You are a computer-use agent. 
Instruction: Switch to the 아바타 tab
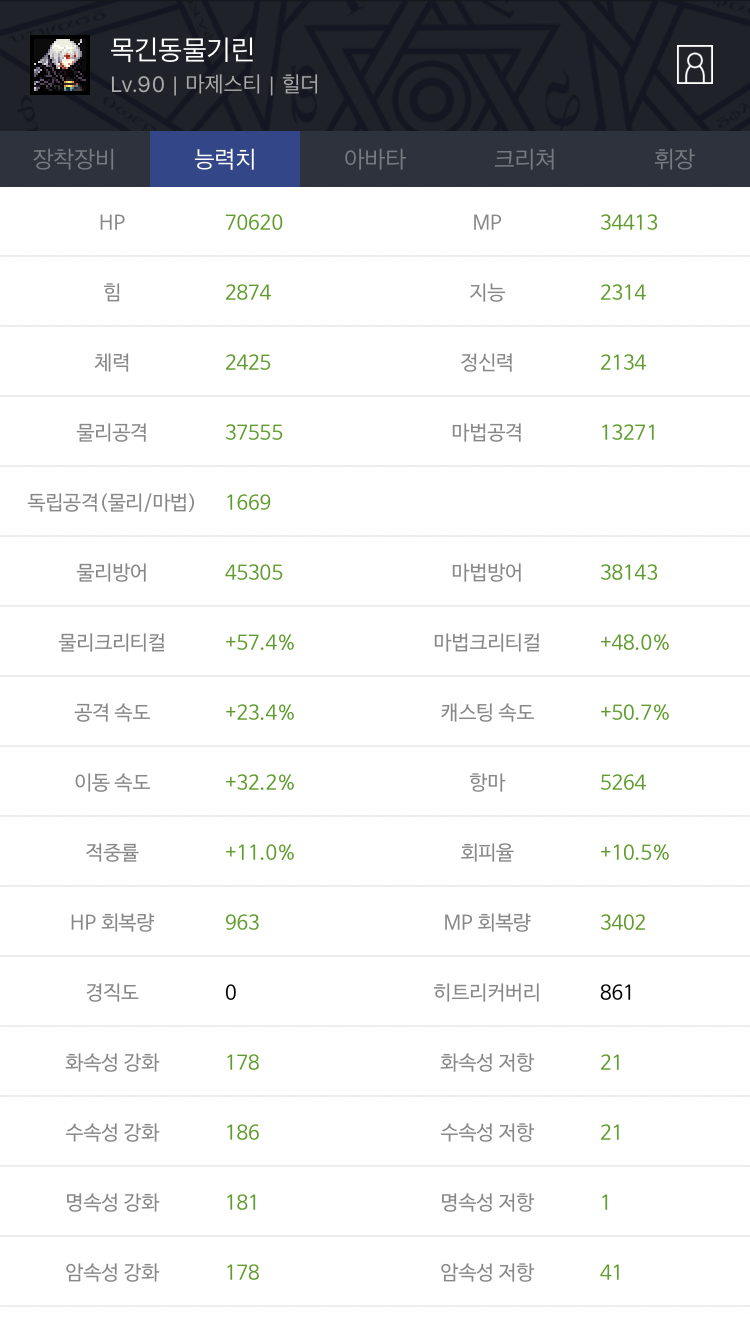point(375,159)
